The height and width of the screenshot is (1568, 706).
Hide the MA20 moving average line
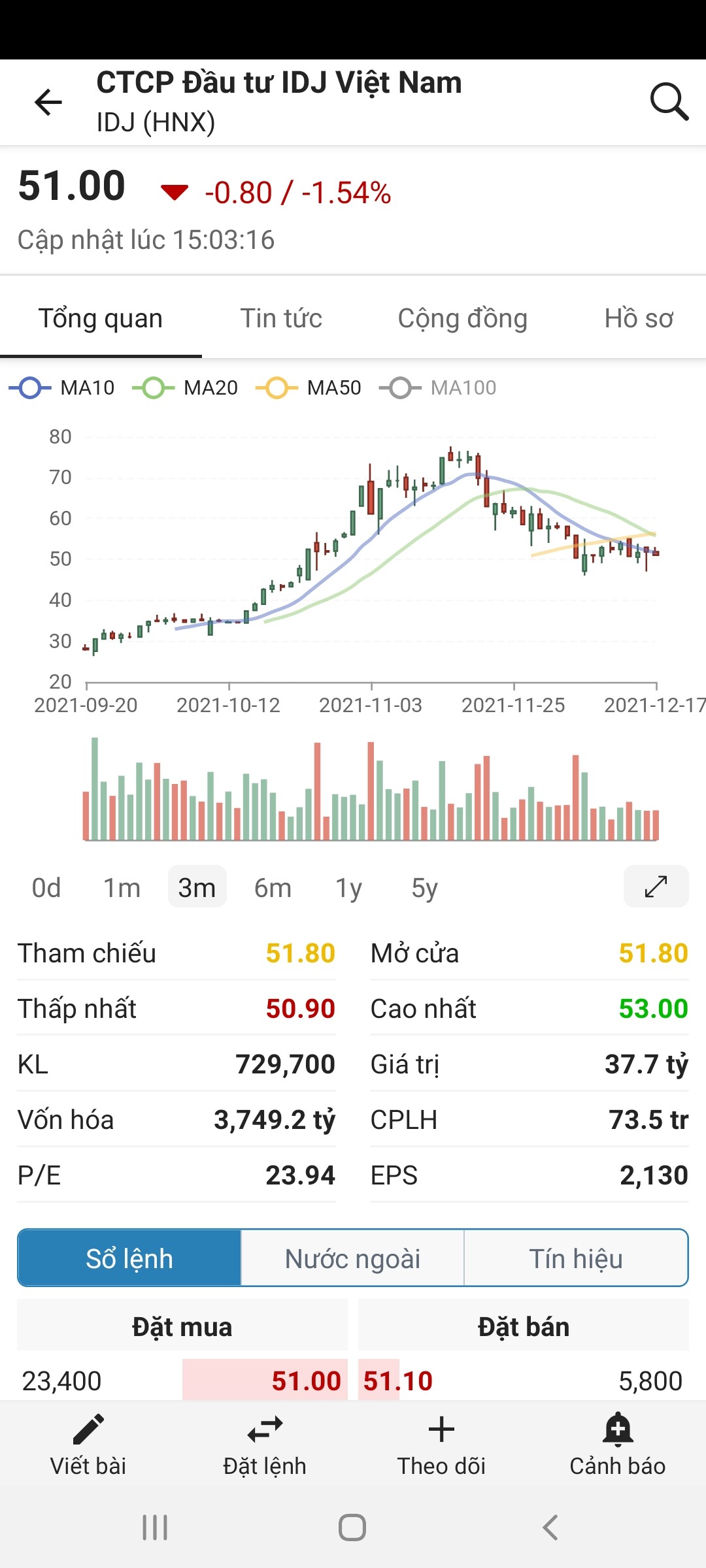pyautogui.click(x=186, y=388)
